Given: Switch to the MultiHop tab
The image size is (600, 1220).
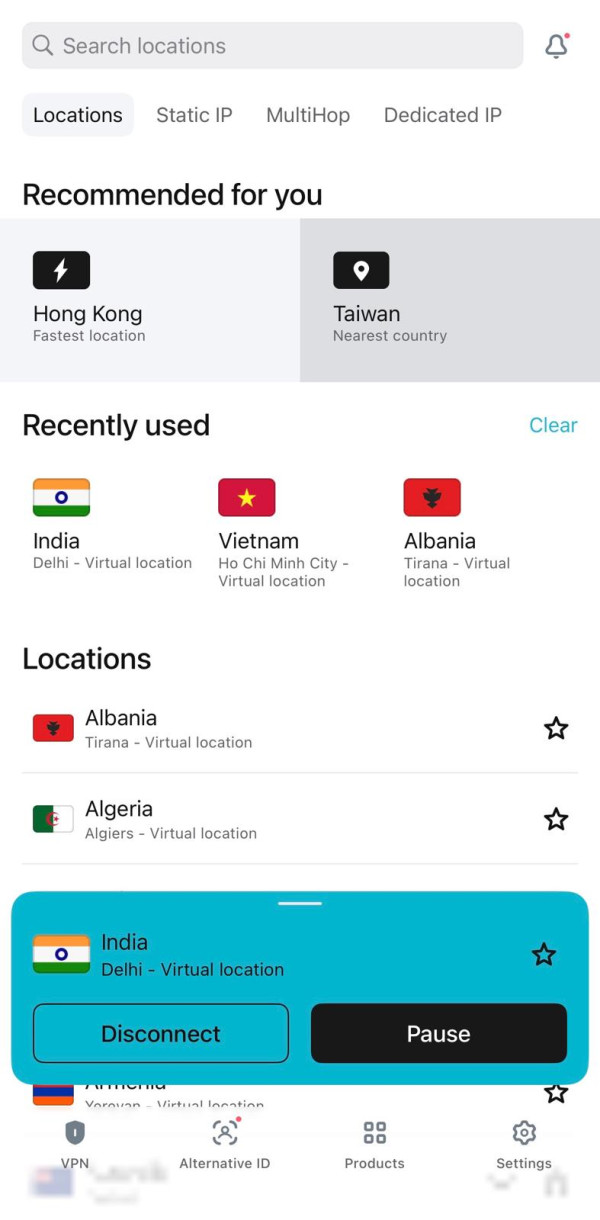Looking at the screenshot, I should [x=308, y=115].
